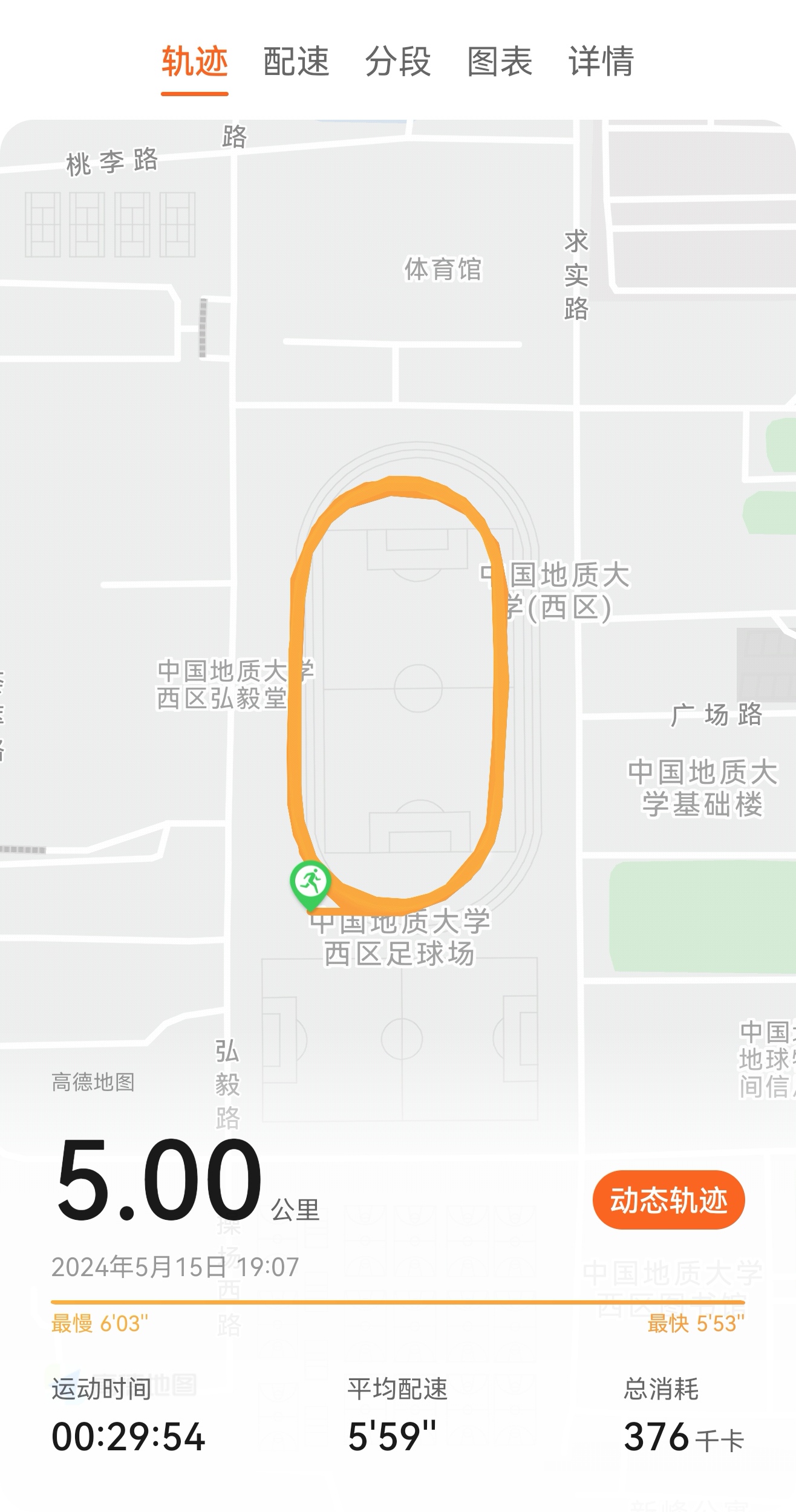
Task: View the 图表 charts tab
Action: pyautogui.click(x=500, y=62)
